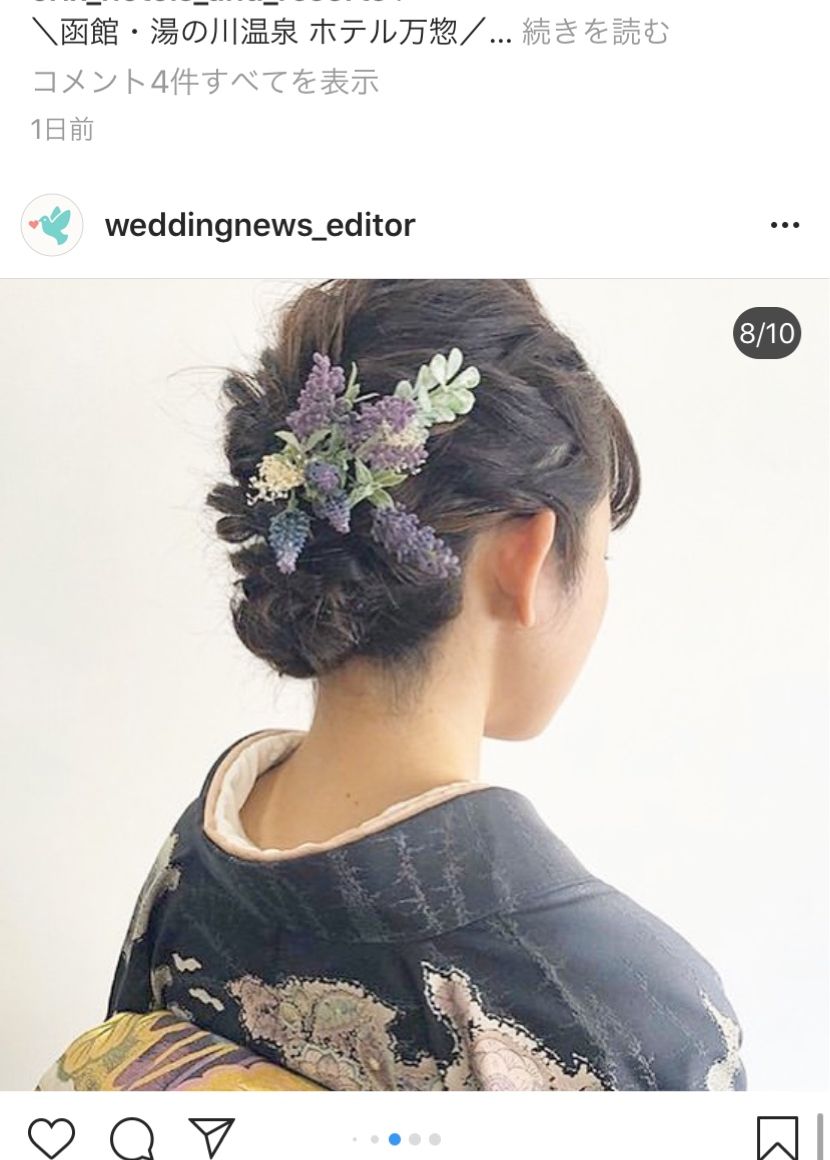Open weddingnews_editor profile picture
Image resolution: width=830 pixels, height=1160 pixels.
(x=51, y=225)
